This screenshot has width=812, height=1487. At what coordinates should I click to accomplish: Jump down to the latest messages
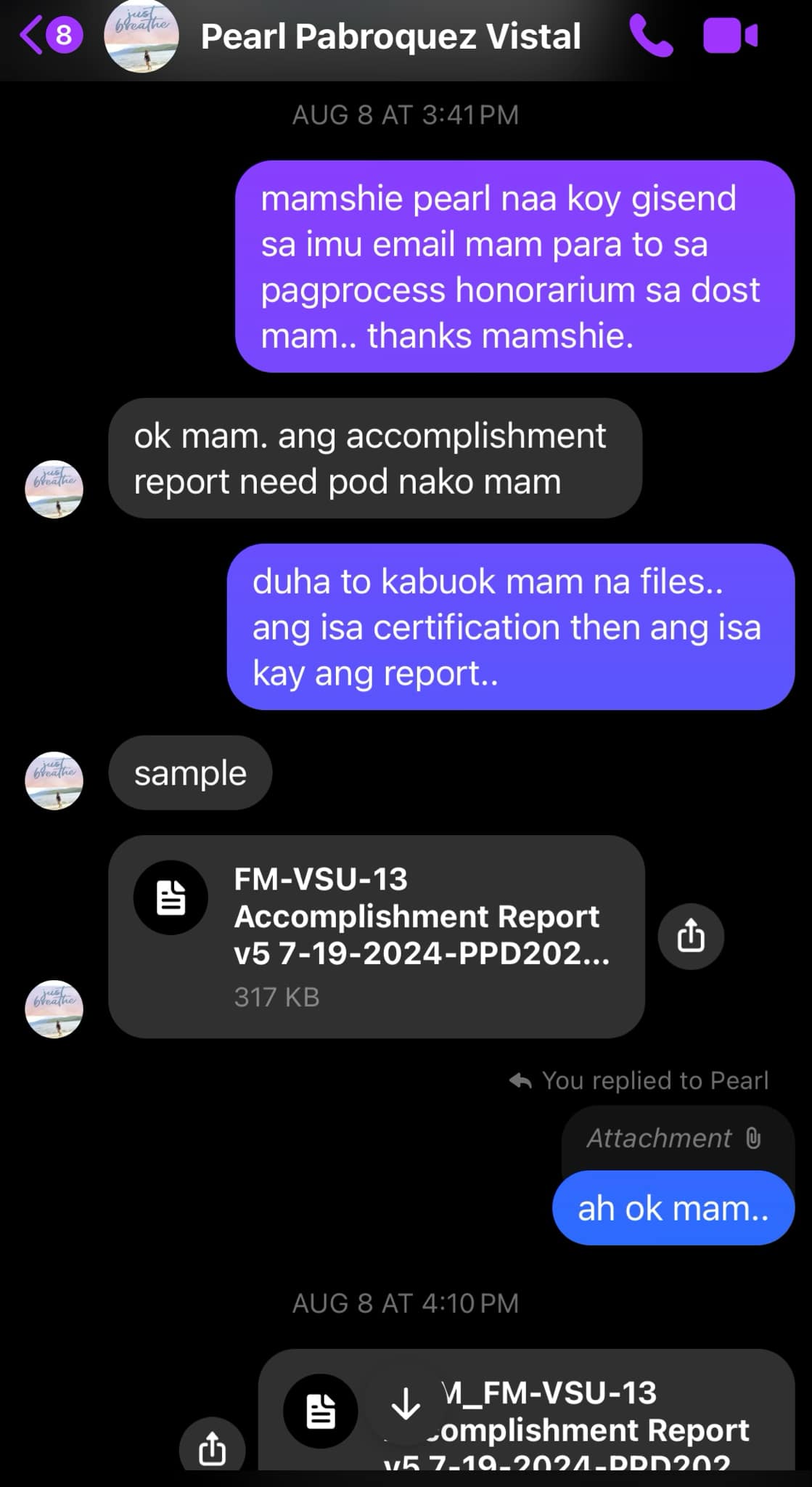point(406,1404)
